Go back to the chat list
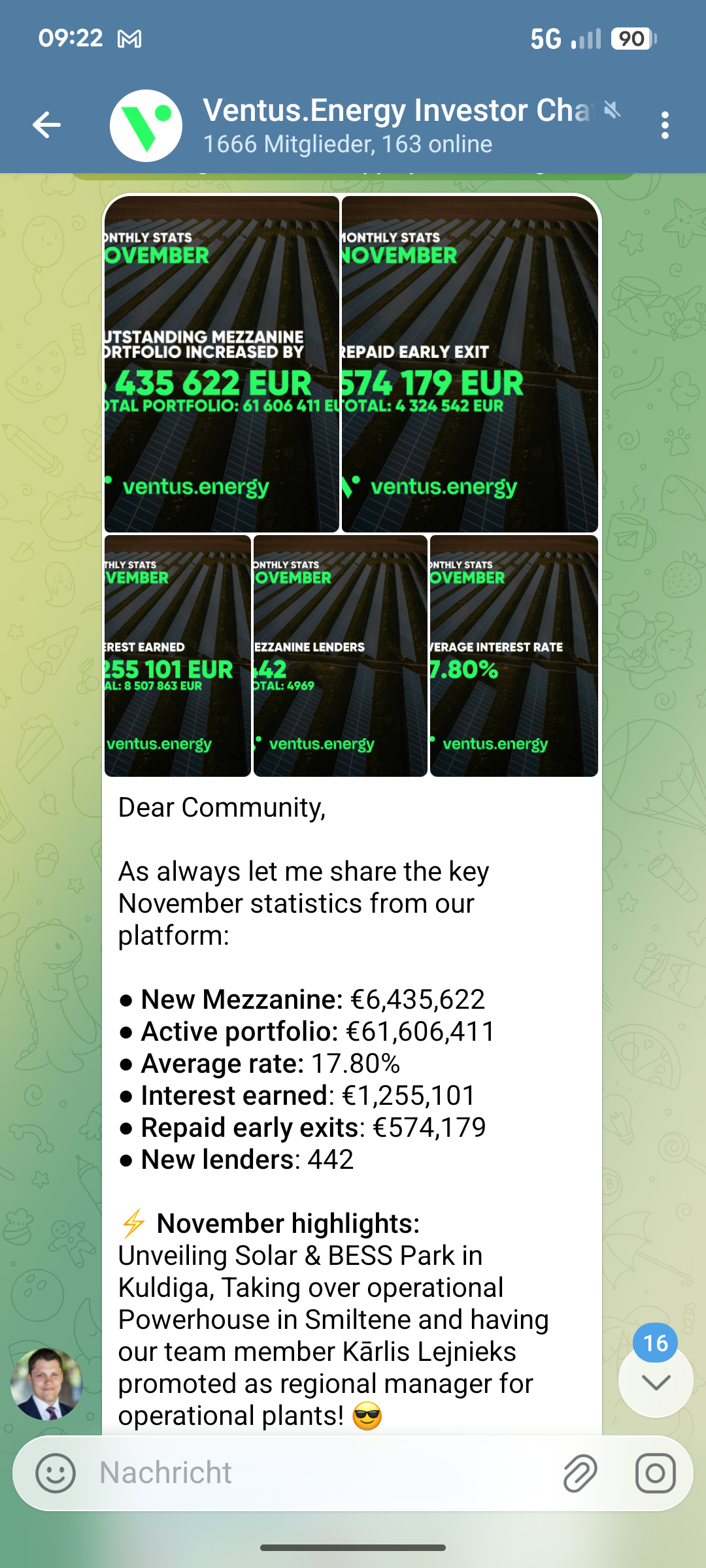Image resolution: width=706 pixels, height=1568 pixels. (47, 125)
